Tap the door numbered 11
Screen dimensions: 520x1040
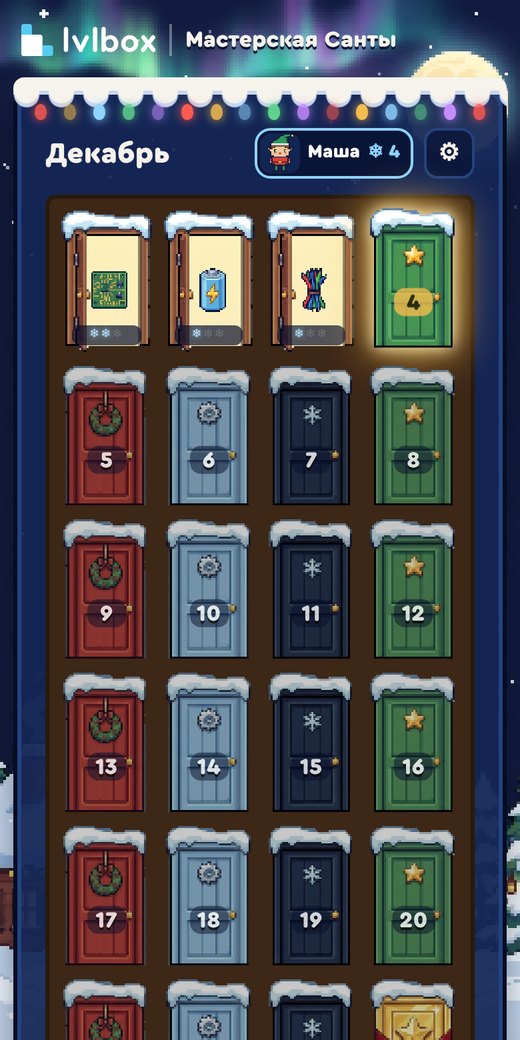[x=310, y=590]
